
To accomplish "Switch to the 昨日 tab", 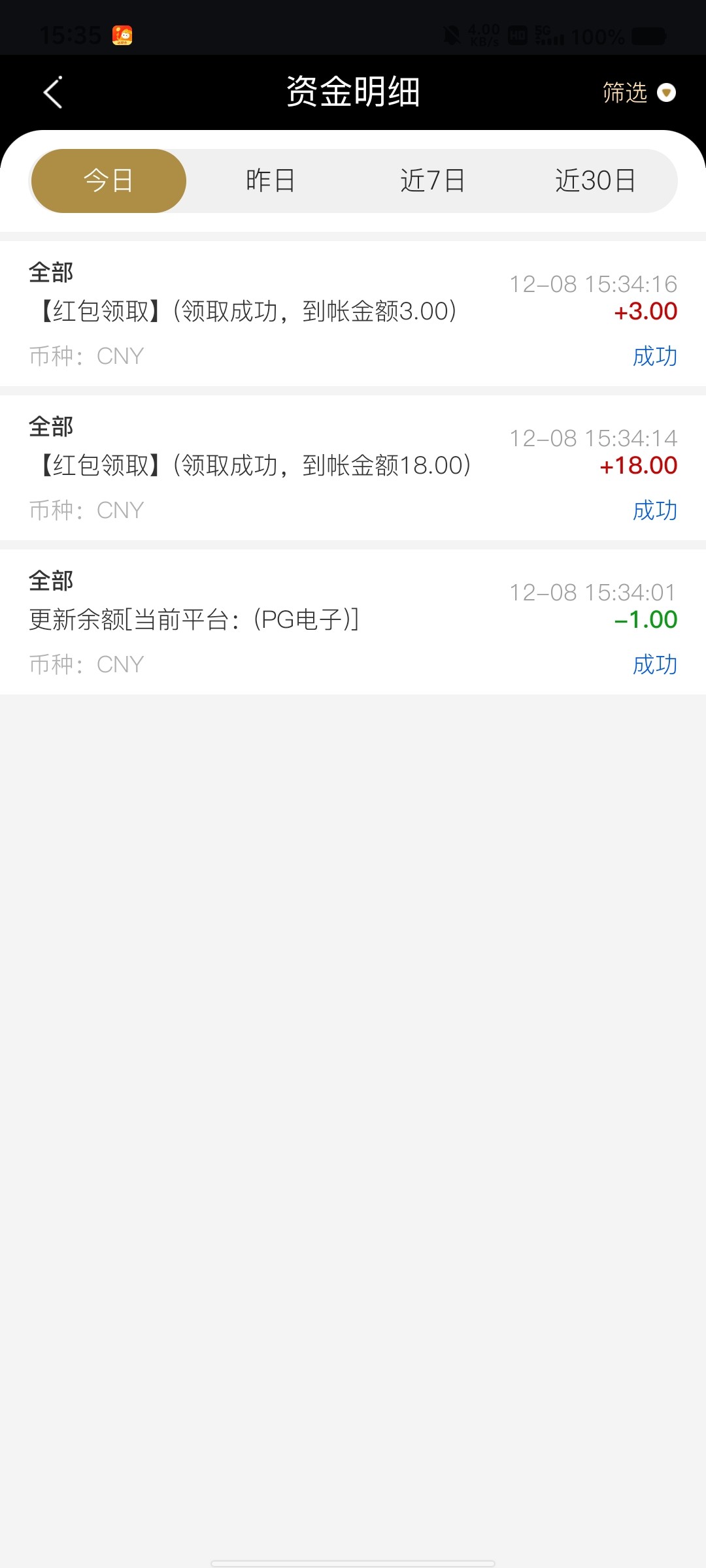I will click(270, 181).
